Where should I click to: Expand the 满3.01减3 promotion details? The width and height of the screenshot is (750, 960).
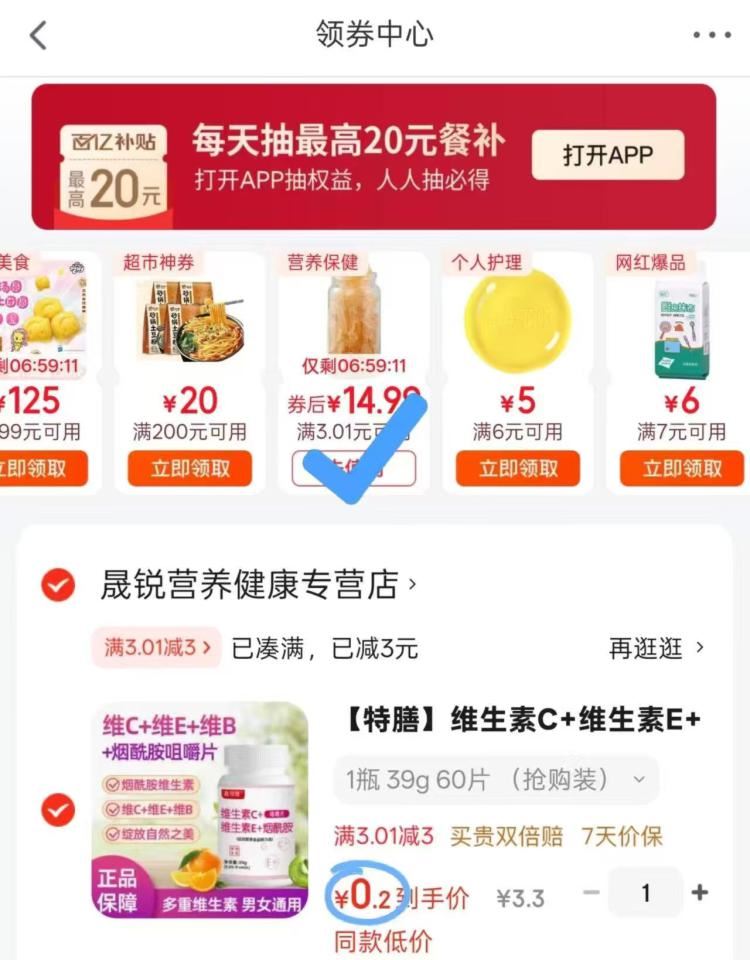point(155,648)
